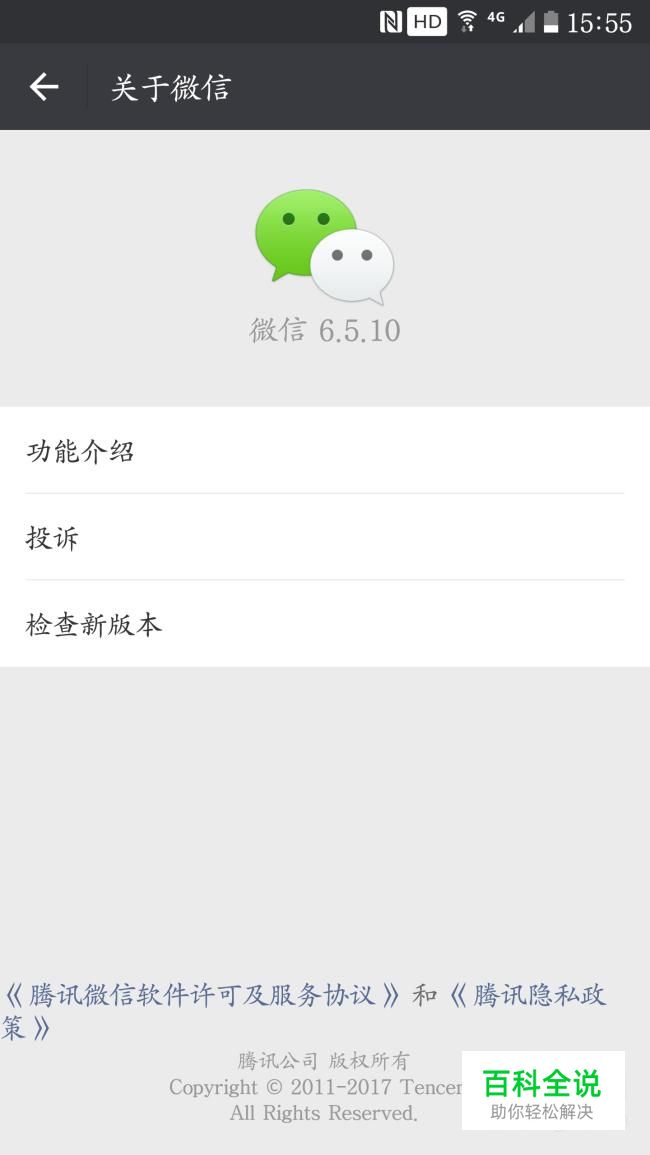The height and width of the screenshot is (1155, 650).
Task: Open the 腾讯微信软件许可及服务协议 link
Action: pos(202,995)
